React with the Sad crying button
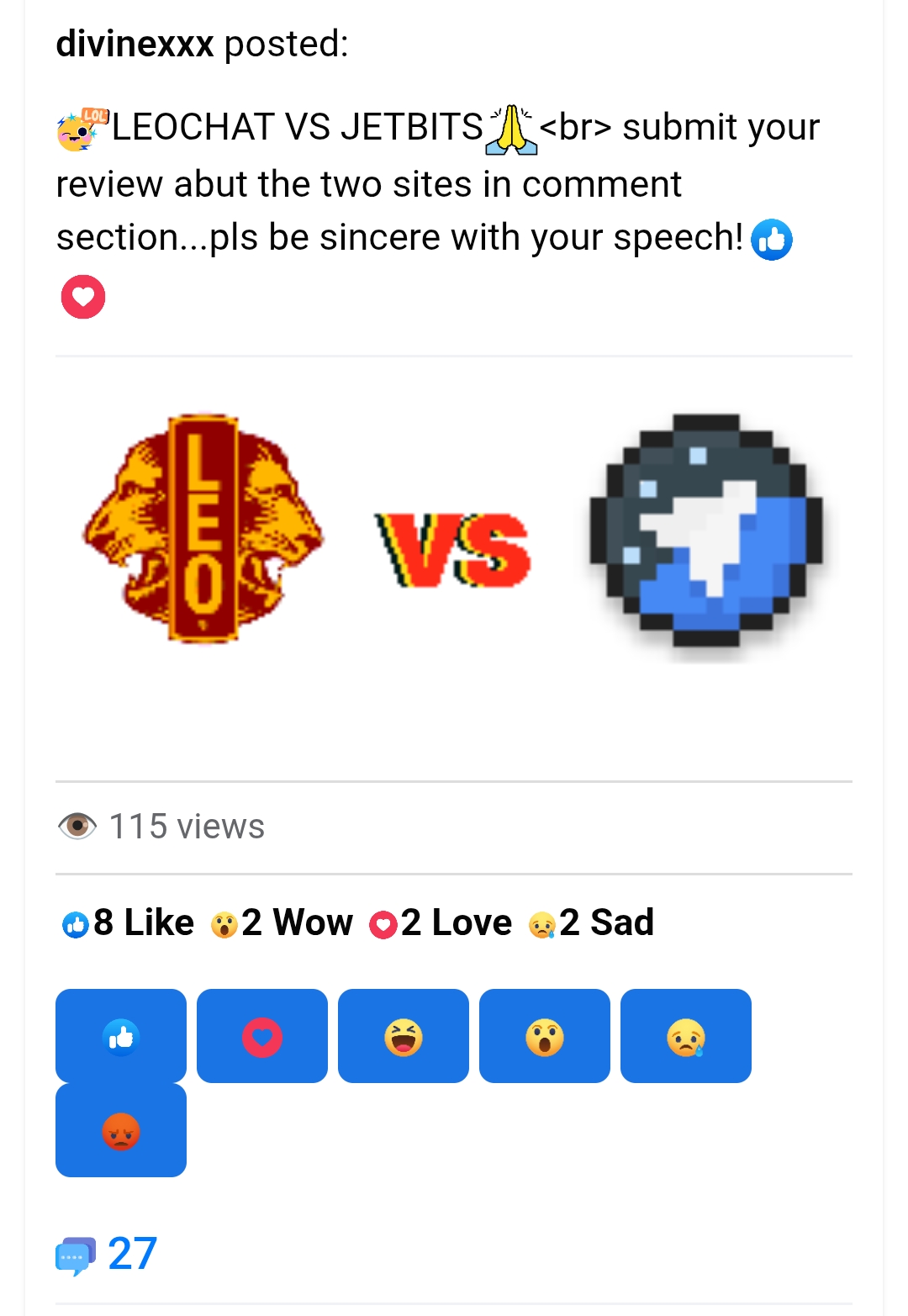The width and height of the screenshot is (908, 1316). tap(686, 1036)
